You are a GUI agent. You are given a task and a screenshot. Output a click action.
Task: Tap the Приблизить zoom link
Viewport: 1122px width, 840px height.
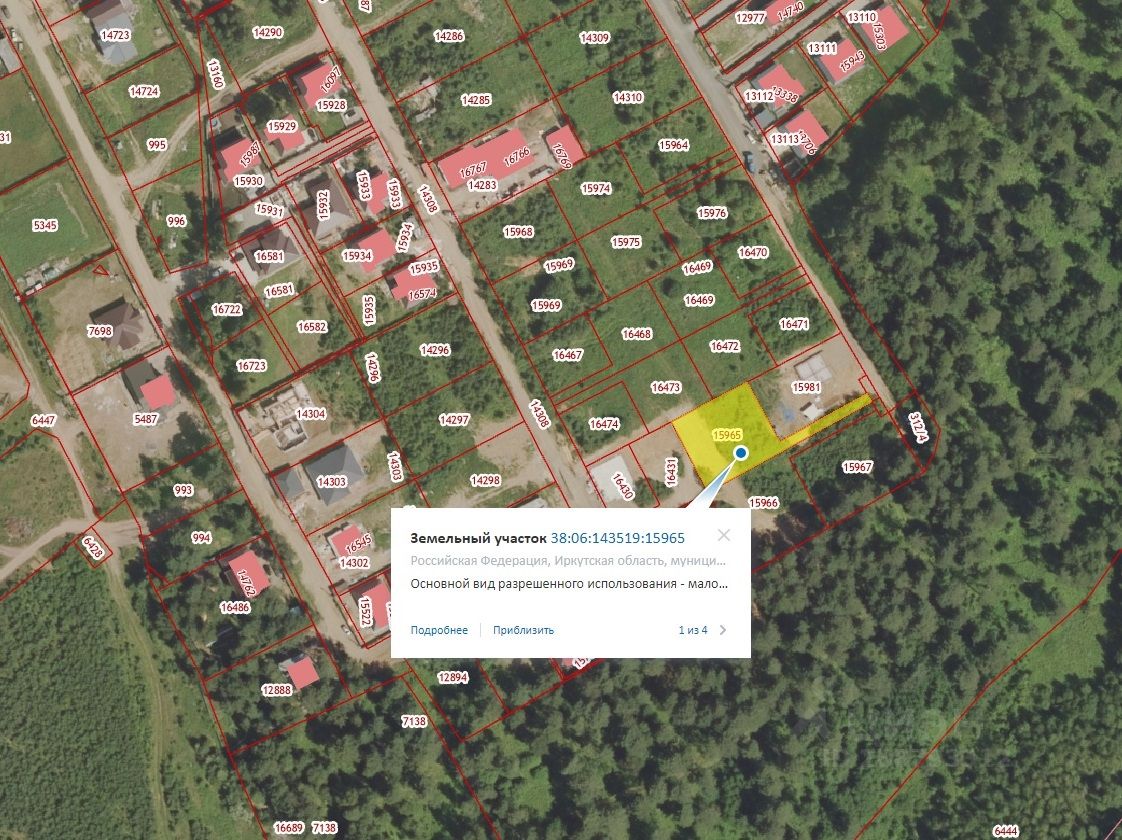click(523, 630)
